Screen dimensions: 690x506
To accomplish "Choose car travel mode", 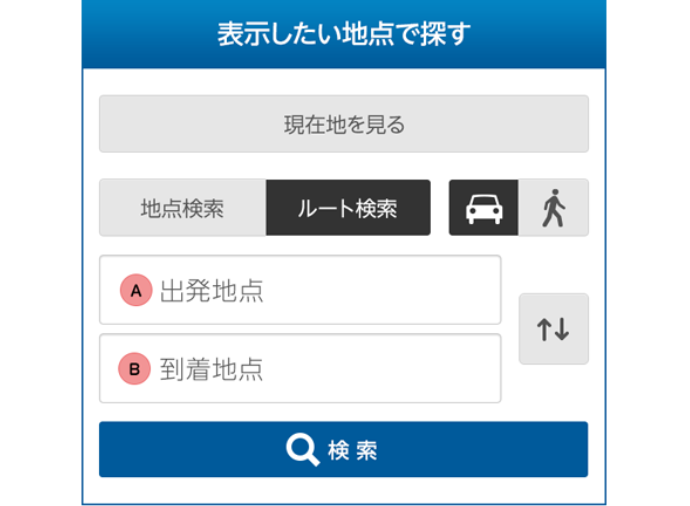I will pyautogui.click(x=484, y=208).
